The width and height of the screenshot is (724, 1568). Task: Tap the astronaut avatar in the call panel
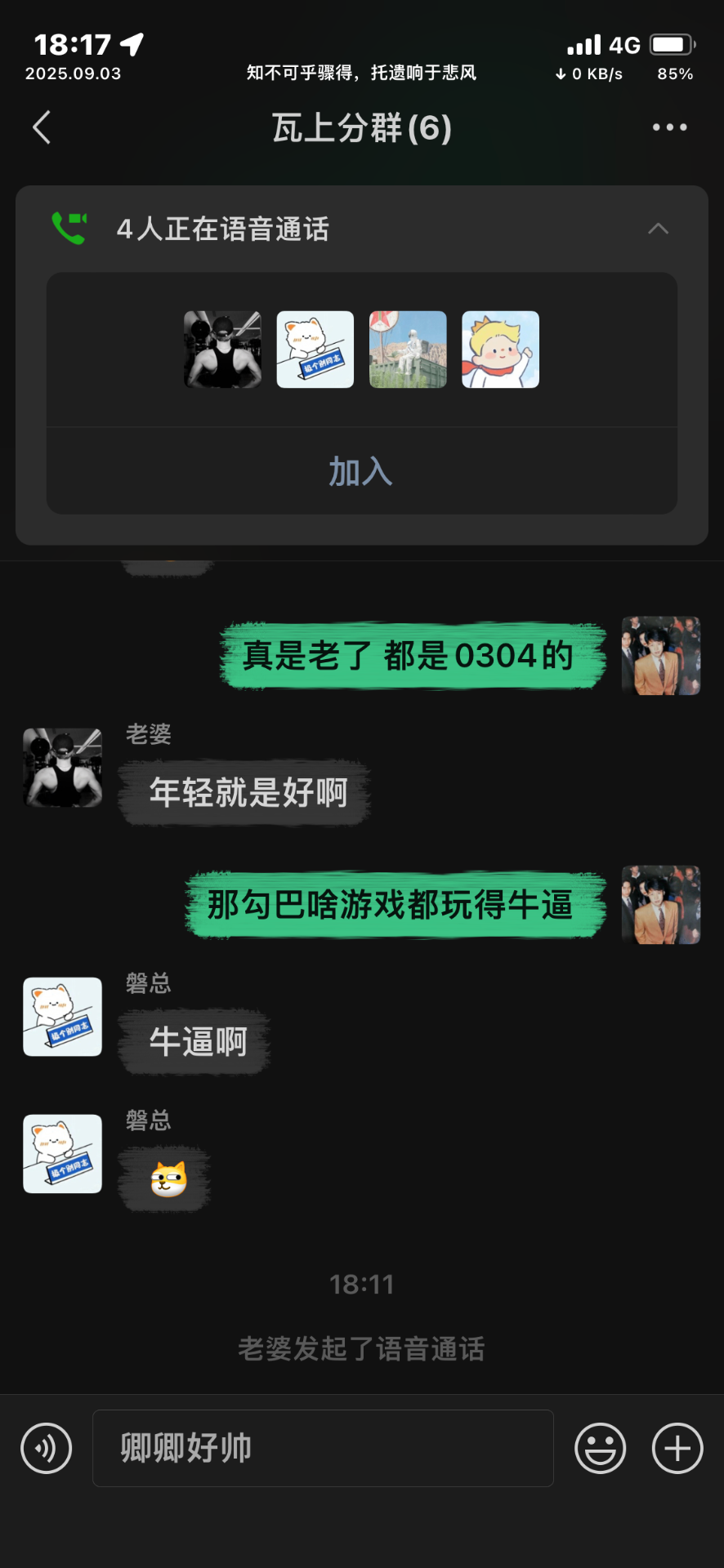(x=408, y=350)
